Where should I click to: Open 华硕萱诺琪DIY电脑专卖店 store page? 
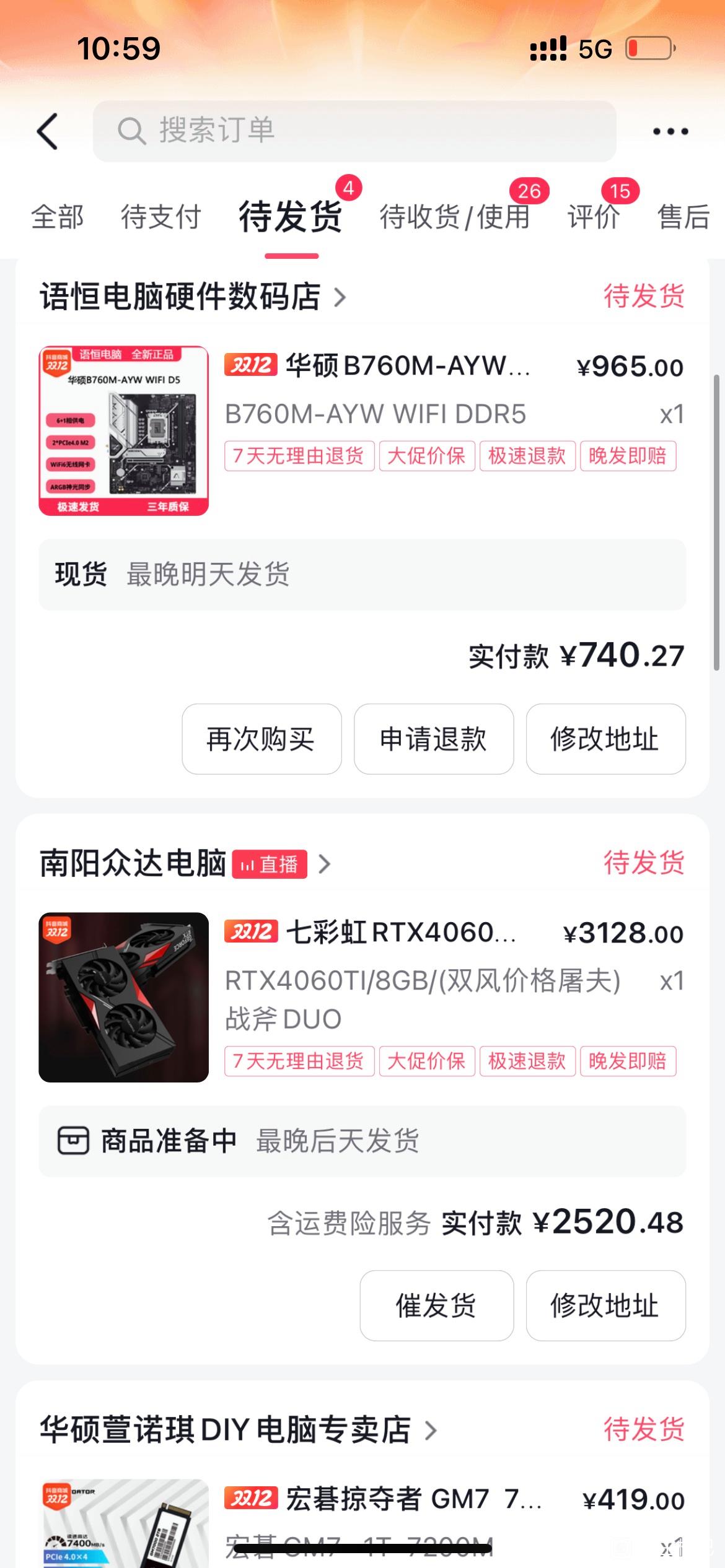point(238,1430)
